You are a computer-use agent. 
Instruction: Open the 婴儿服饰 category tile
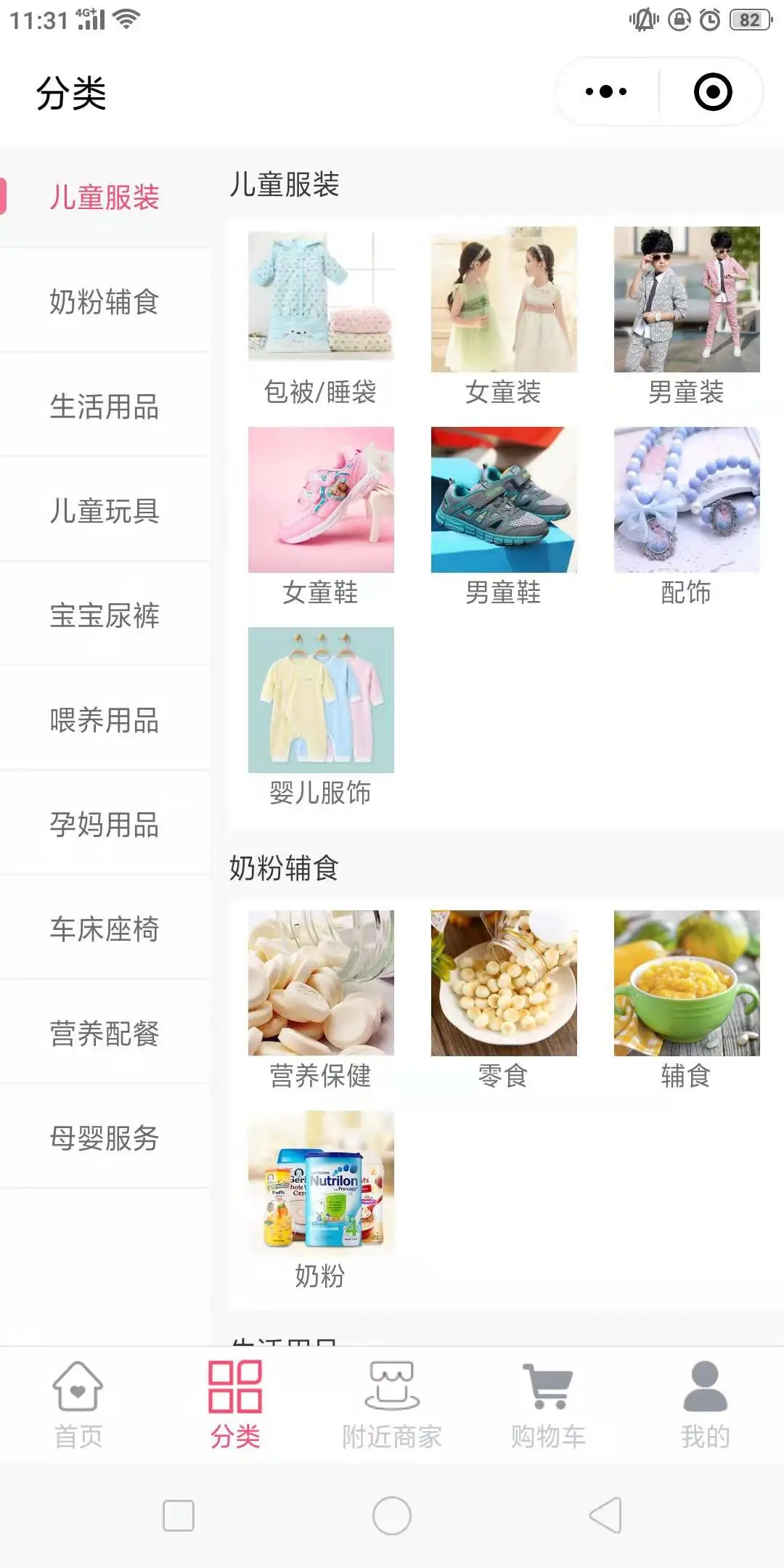[321, 718]
